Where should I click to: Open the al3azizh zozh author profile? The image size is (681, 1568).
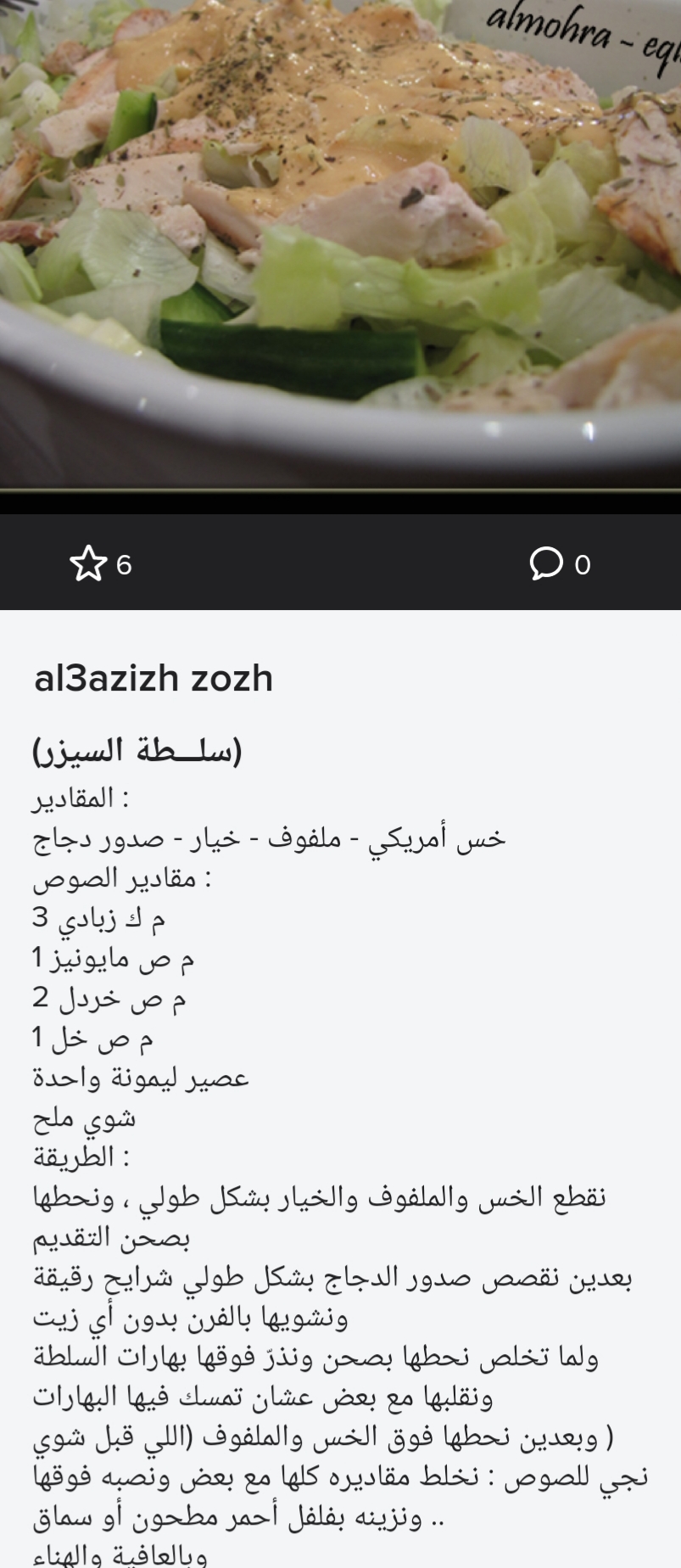(154, 679)
